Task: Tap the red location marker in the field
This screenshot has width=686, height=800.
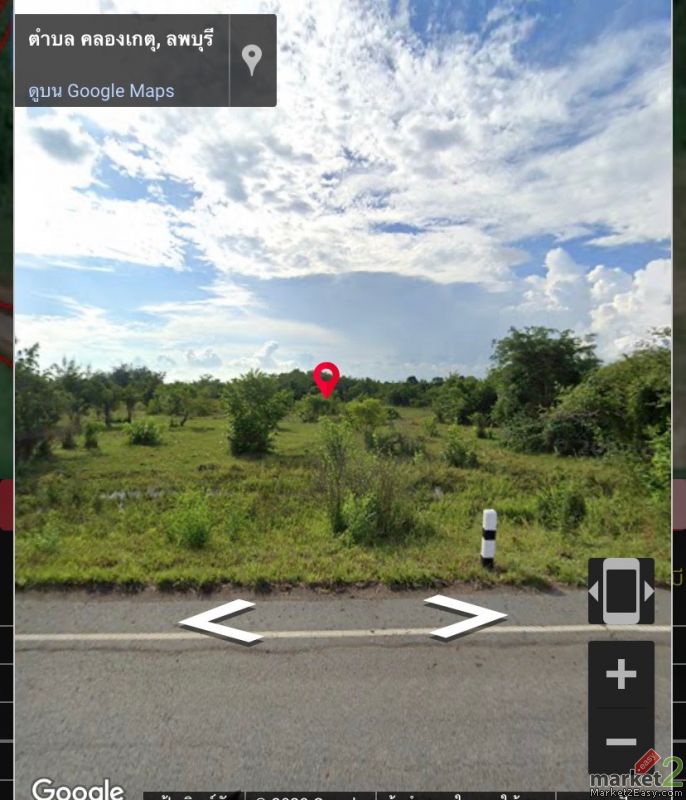Action: tap(326, 379)
